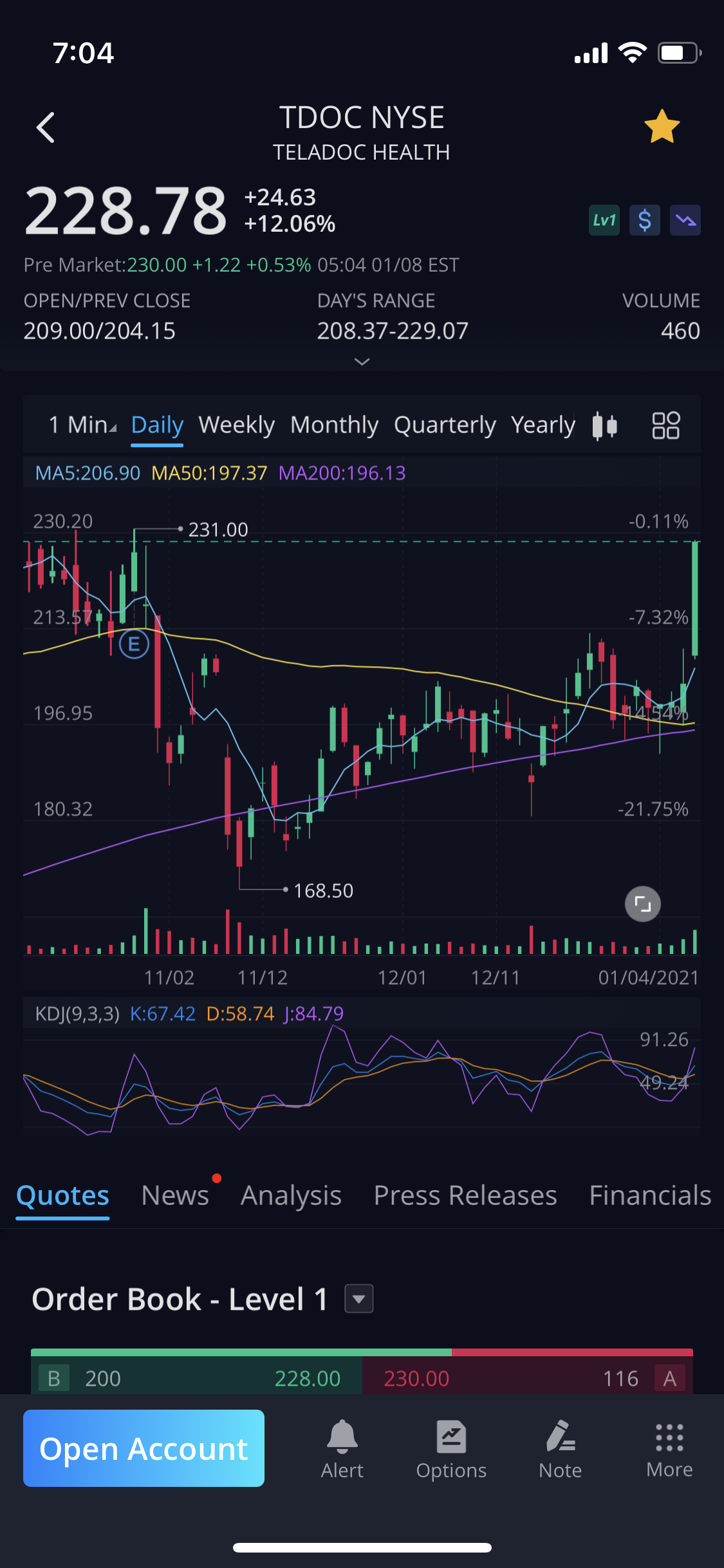The width and height of the screenshot is (724, 1568).
Task: Switch chart to Weekly interval
Action: 236,425
